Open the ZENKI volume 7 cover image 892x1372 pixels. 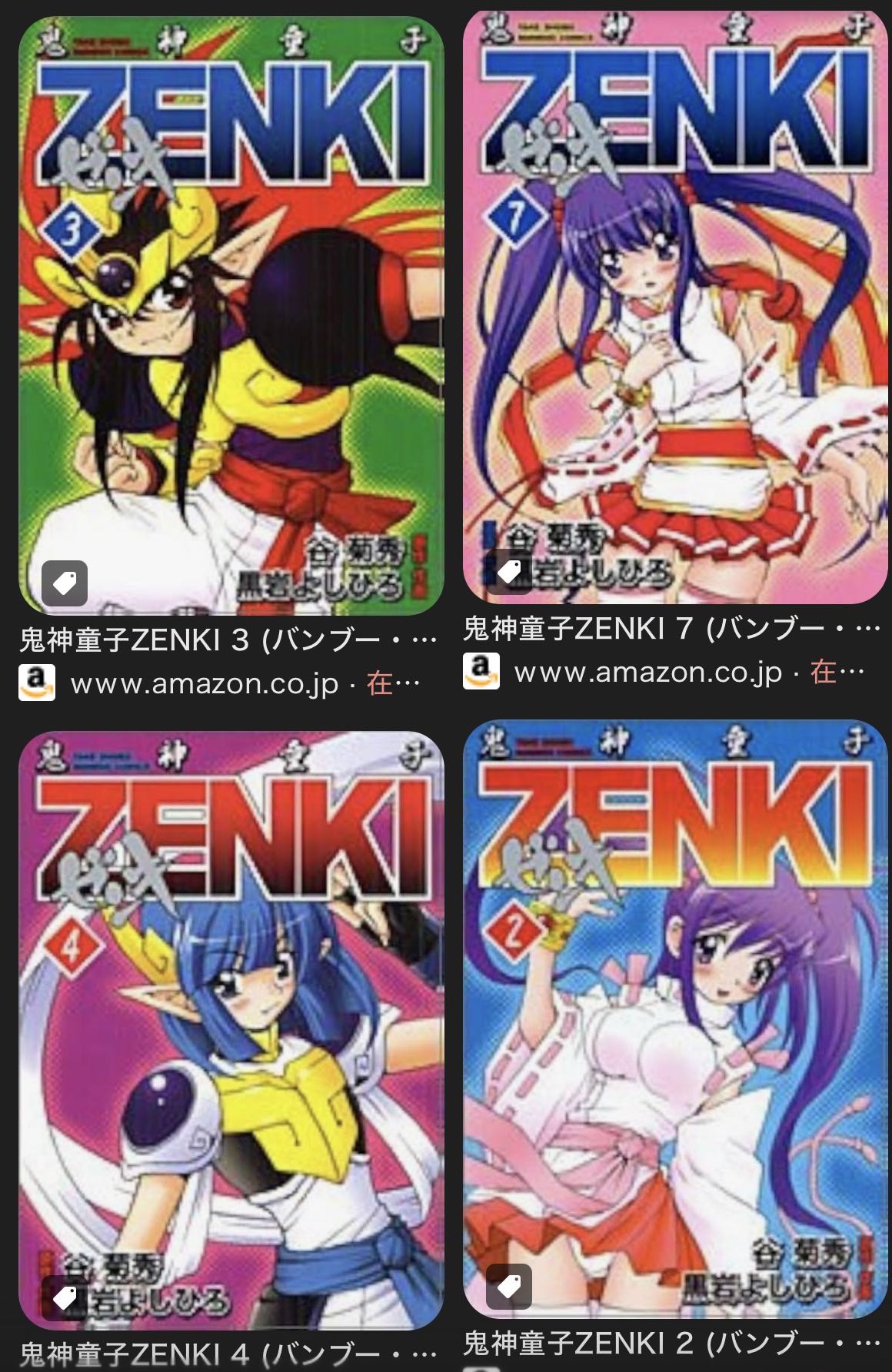coord(675,307)
